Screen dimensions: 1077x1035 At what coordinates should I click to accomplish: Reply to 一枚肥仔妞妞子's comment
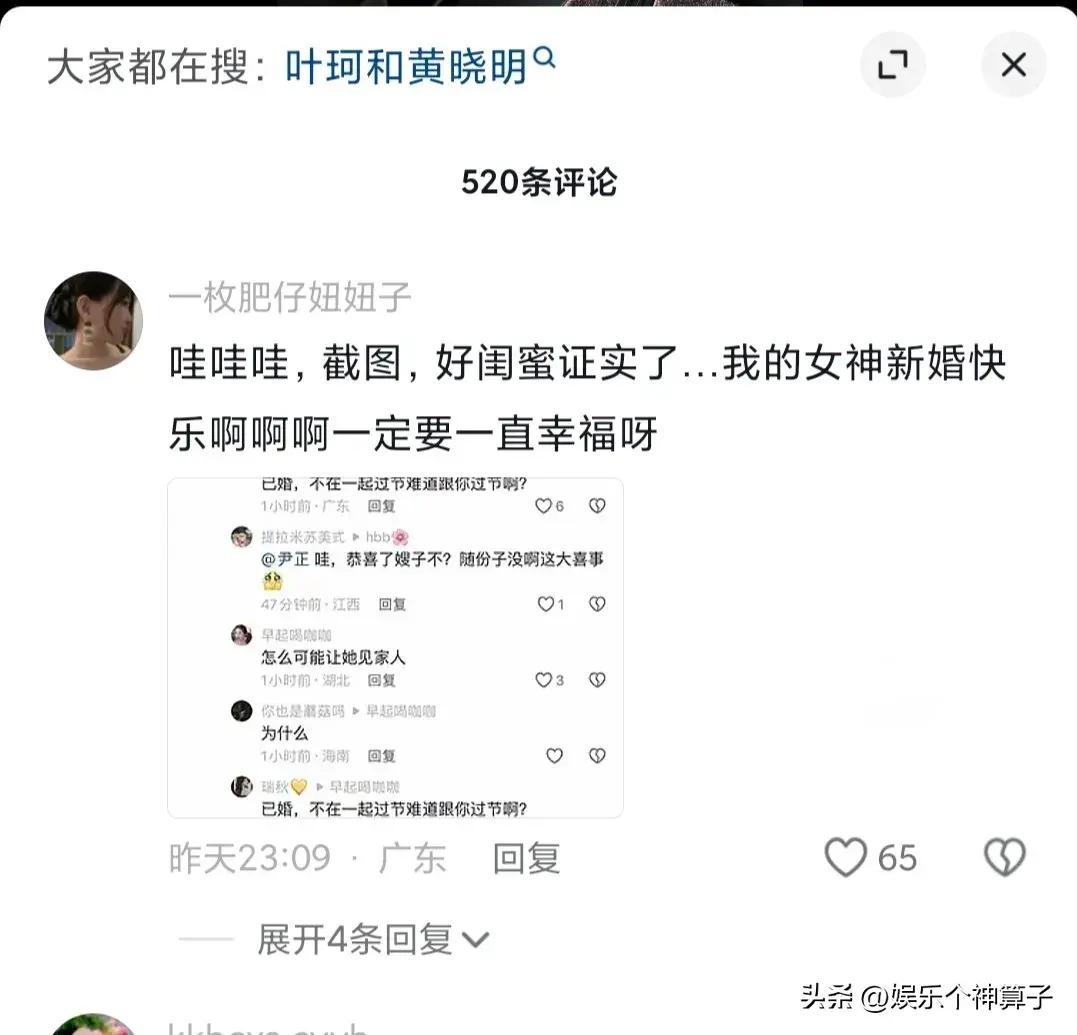(526, 858)
